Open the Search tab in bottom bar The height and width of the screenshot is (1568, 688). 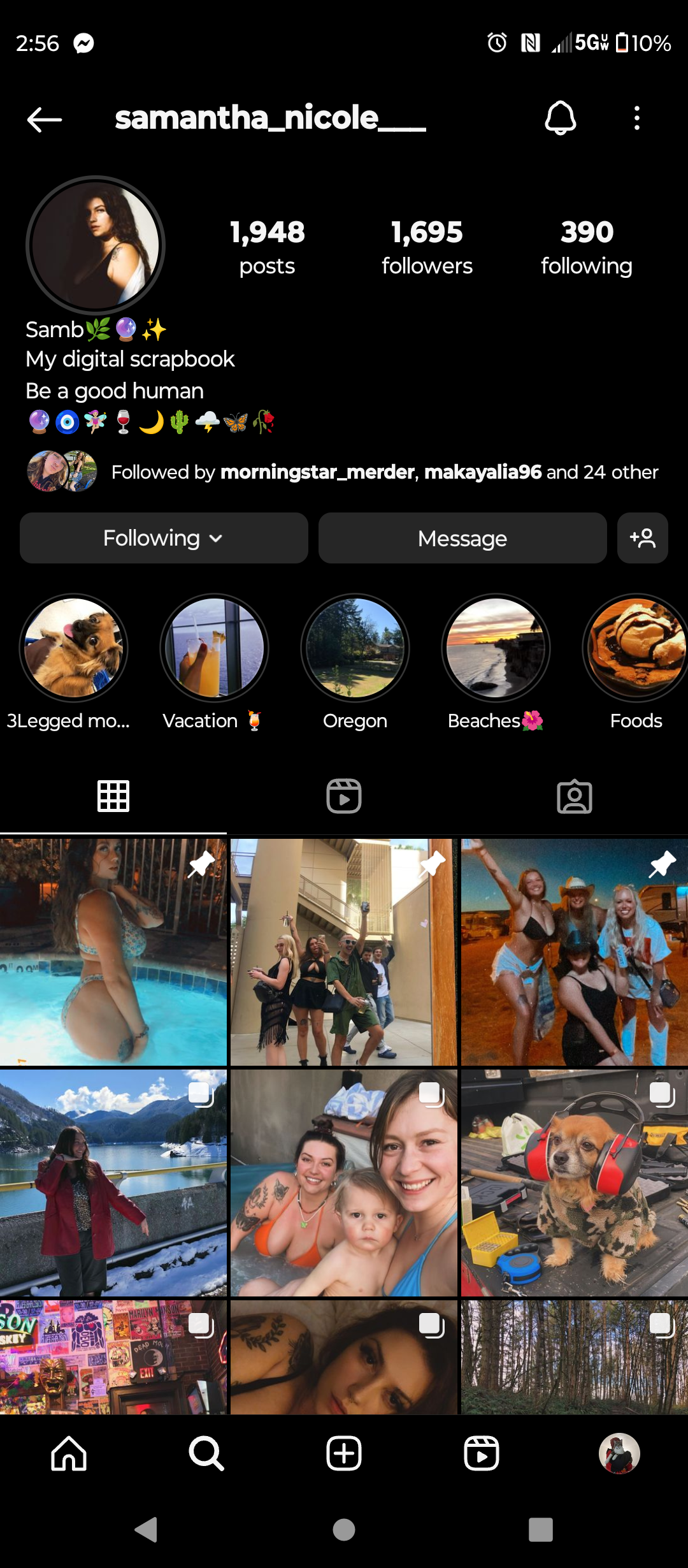[206, 1454]
